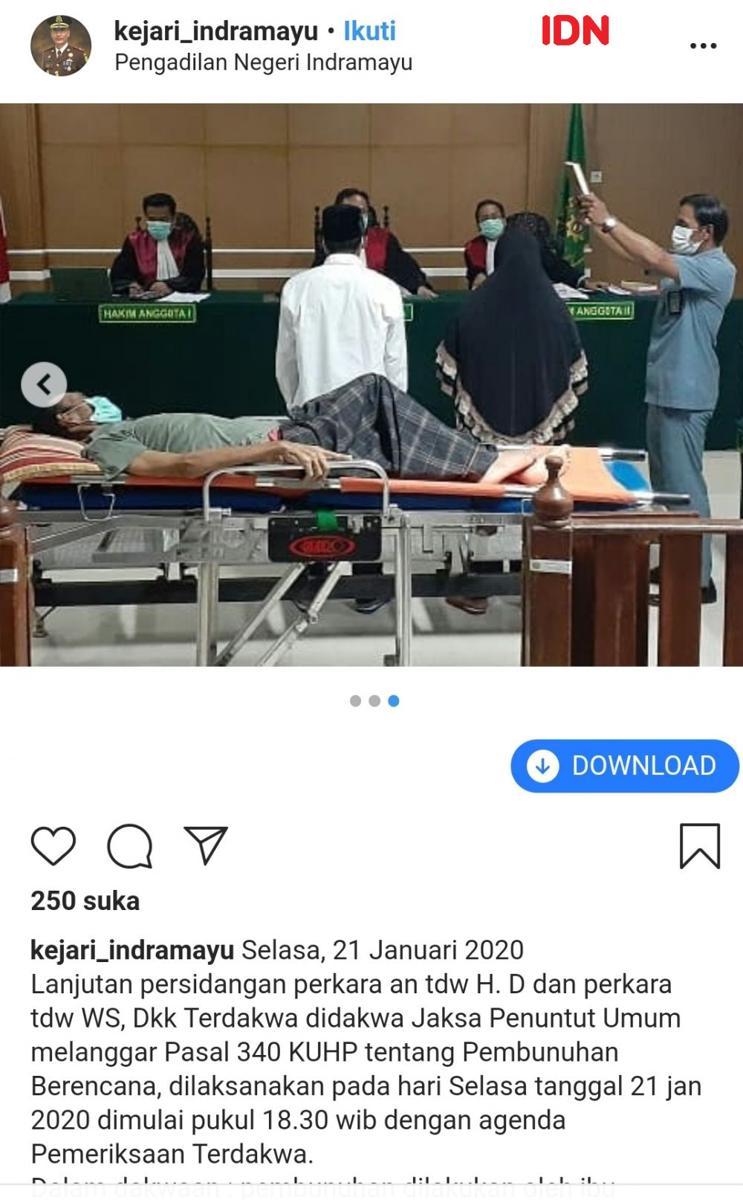Open comments on this post

[x=130, y=847]
